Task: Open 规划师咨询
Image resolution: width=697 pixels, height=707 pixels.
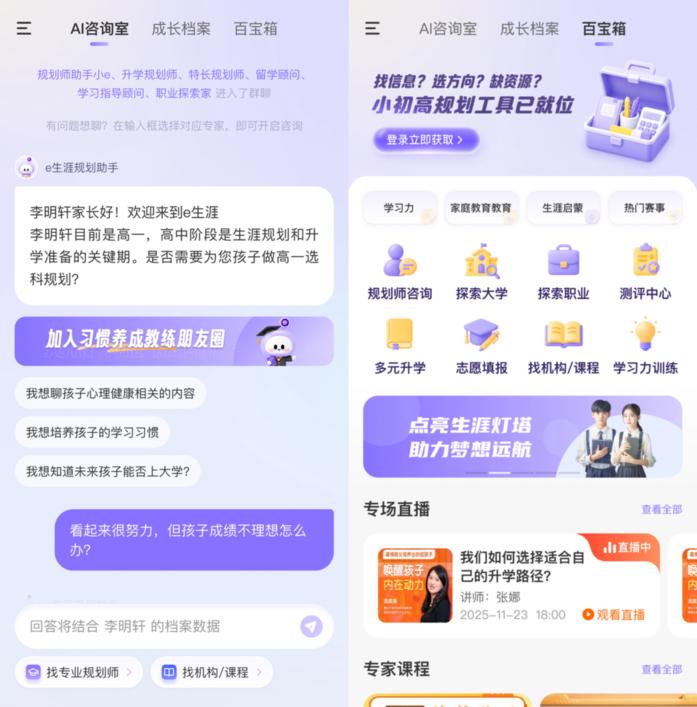Action: pos(400,272)
